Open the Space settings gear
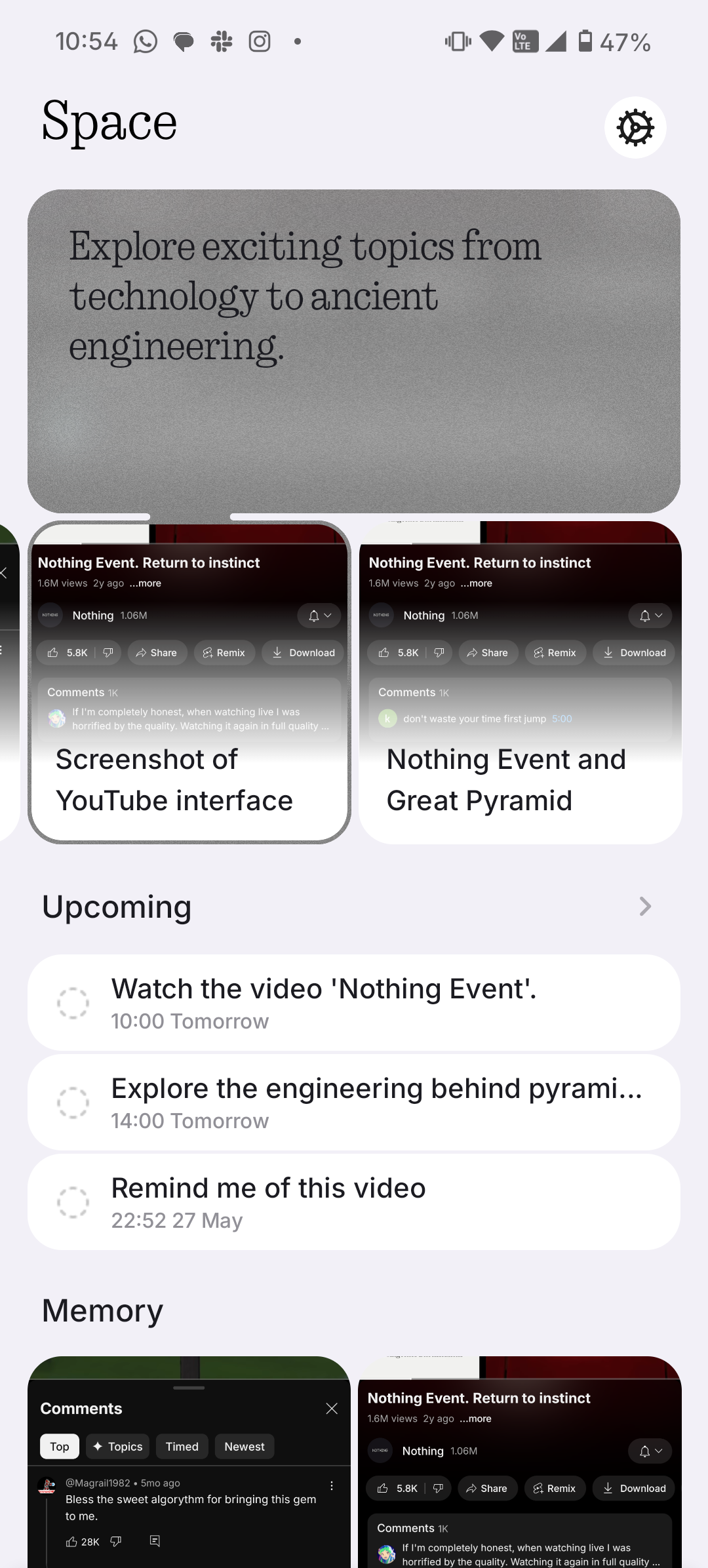This screenshot has width=708, height=1568. [634, 127]
